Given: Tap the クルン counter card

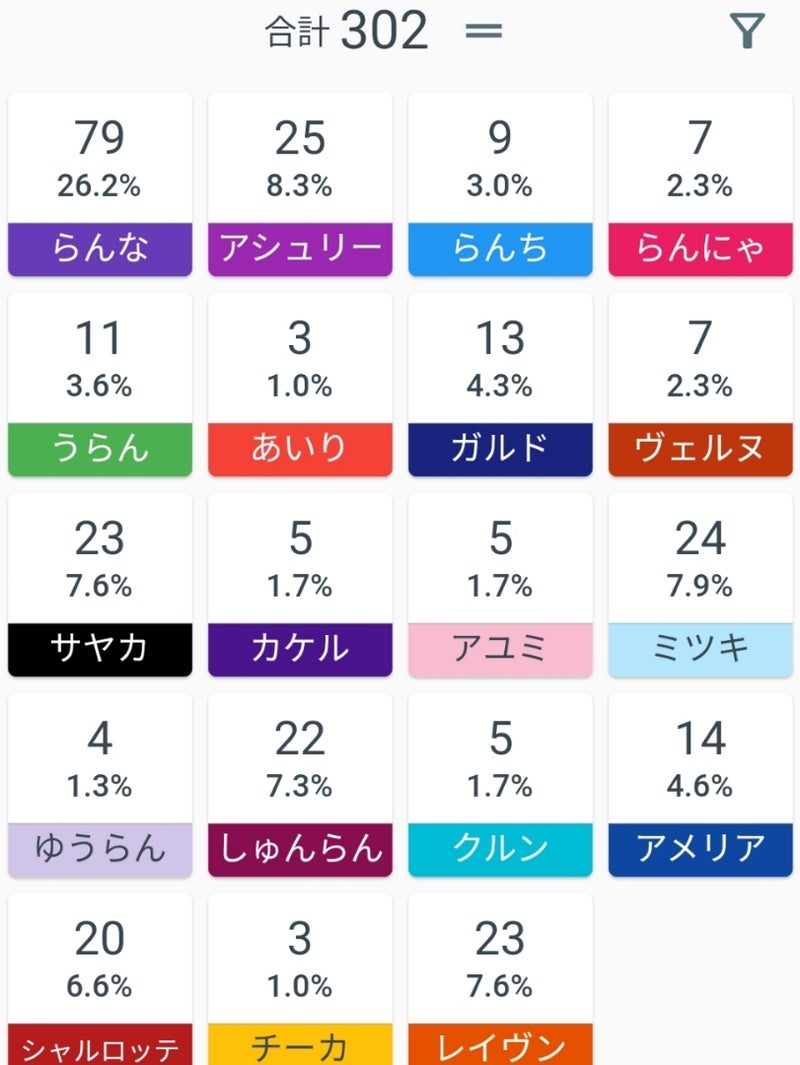Looking at the screenshot, I should (x=501, y=785).
